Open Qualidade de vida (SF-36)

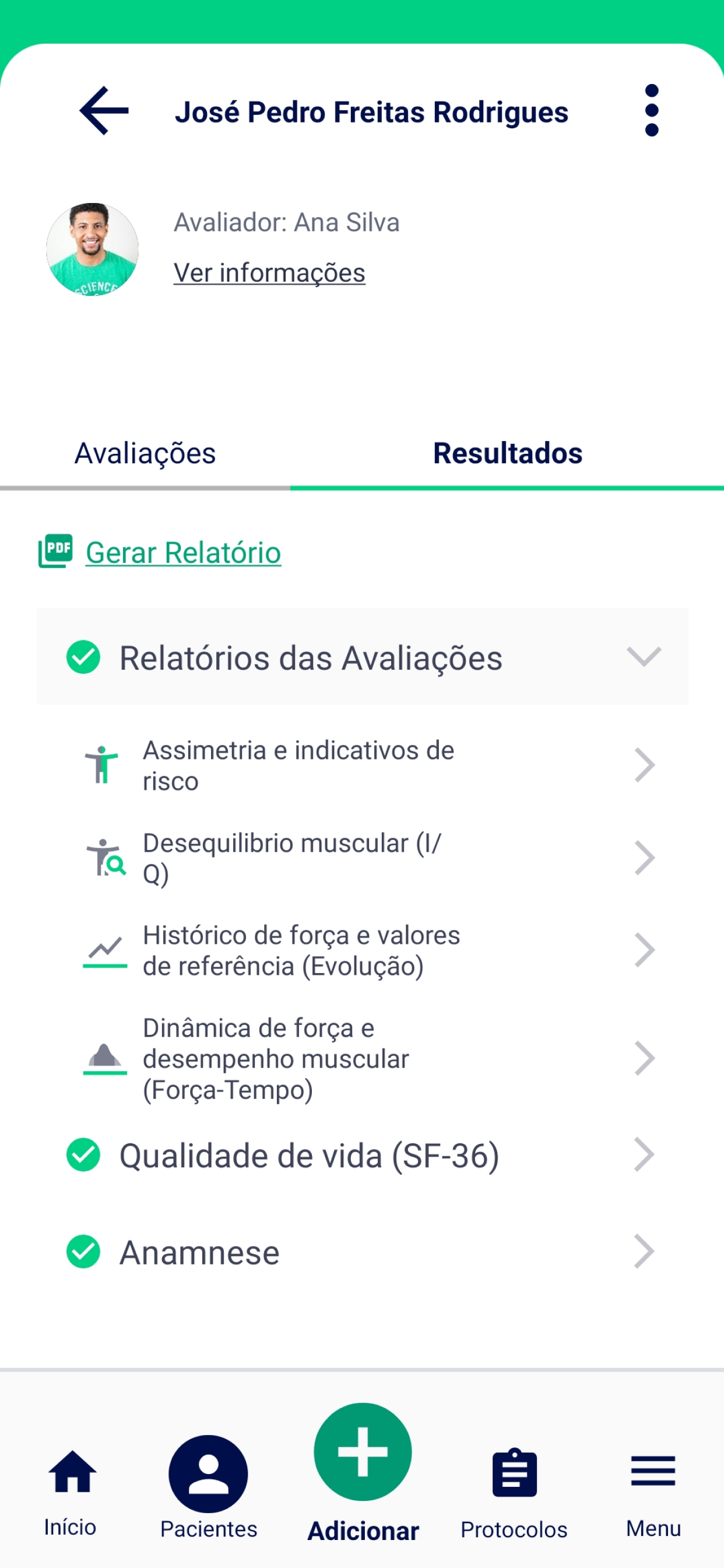[x=363, y=1154]
